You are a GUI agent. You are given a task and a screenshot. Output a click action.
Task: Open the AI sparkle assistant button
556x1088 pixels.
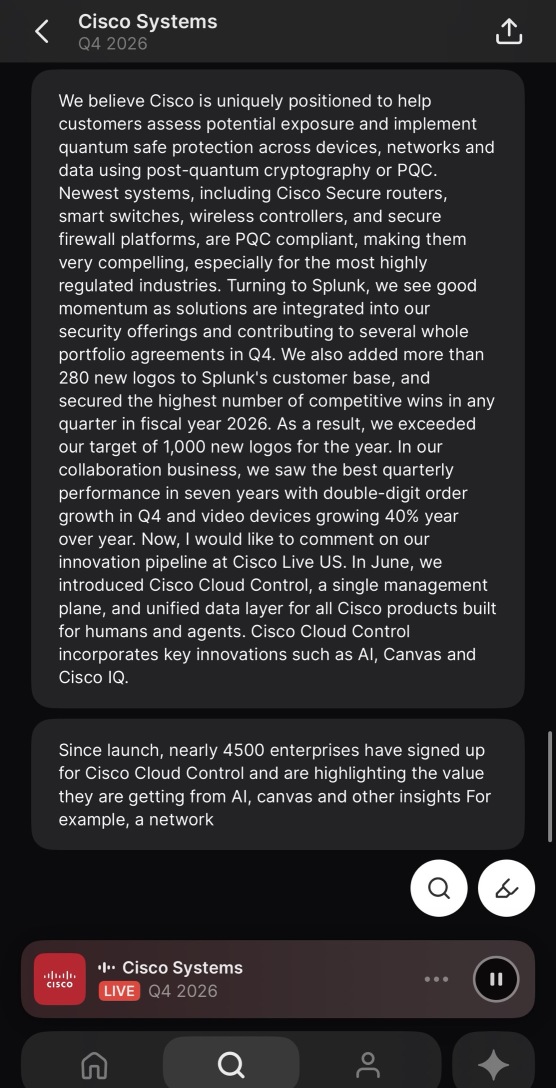(x=494, y=1064)
